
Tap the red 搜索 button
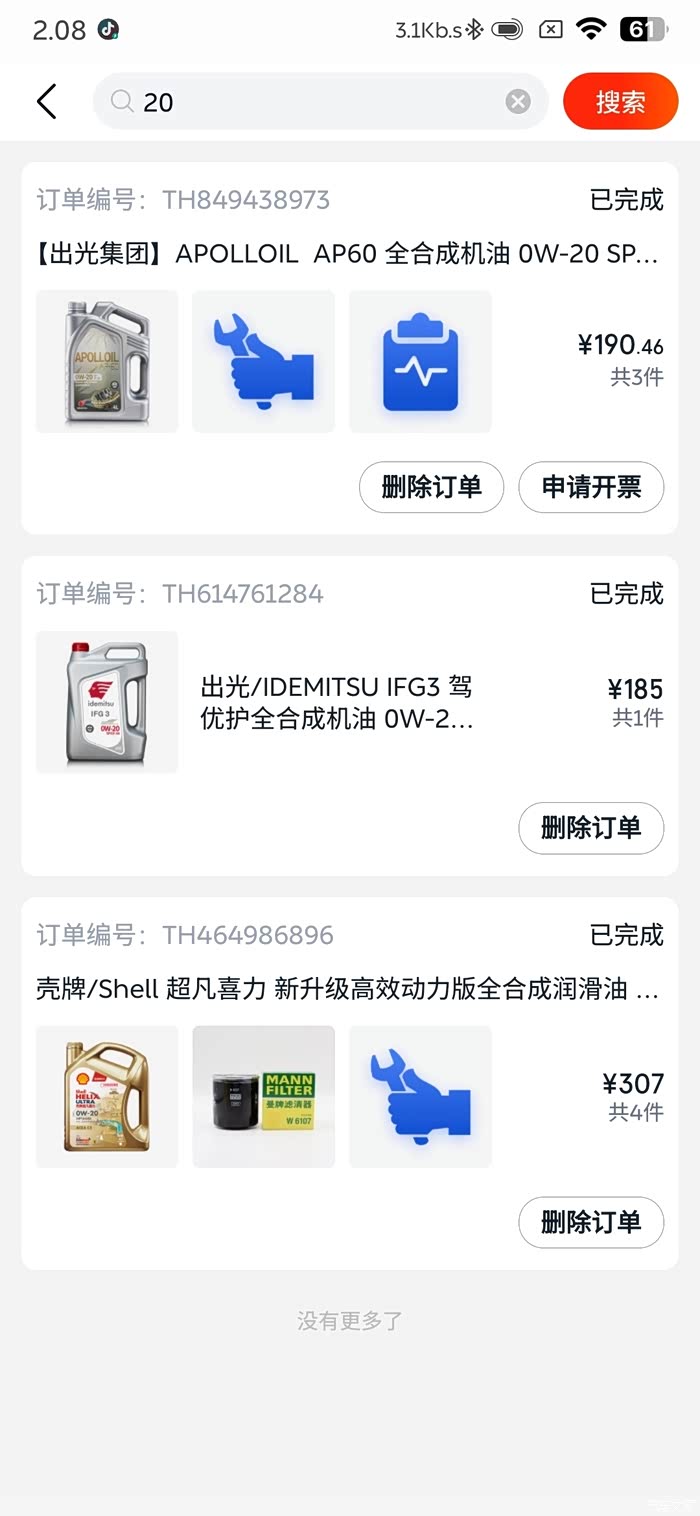(x=620, y=102)
